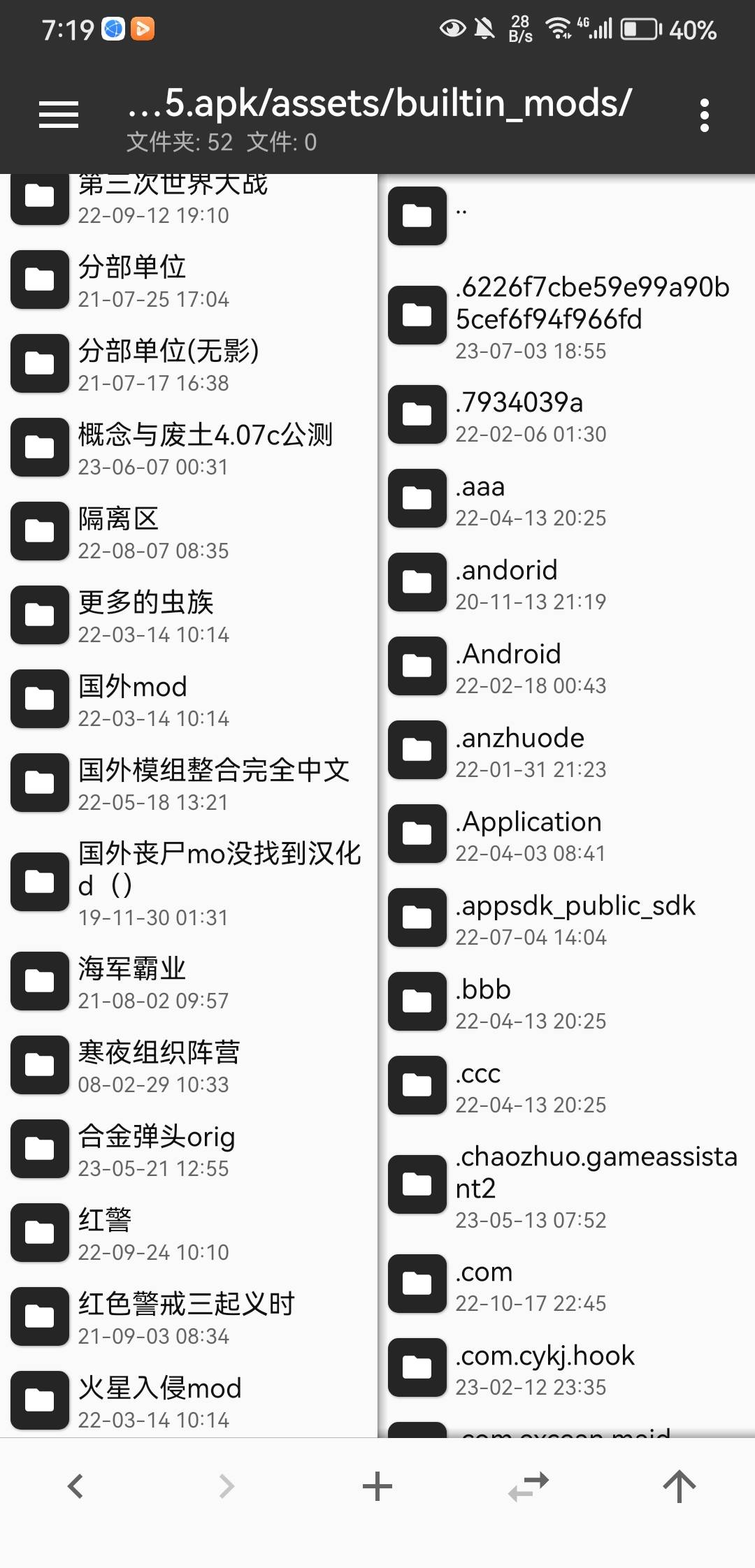Open the 国外mod folder

154,699
